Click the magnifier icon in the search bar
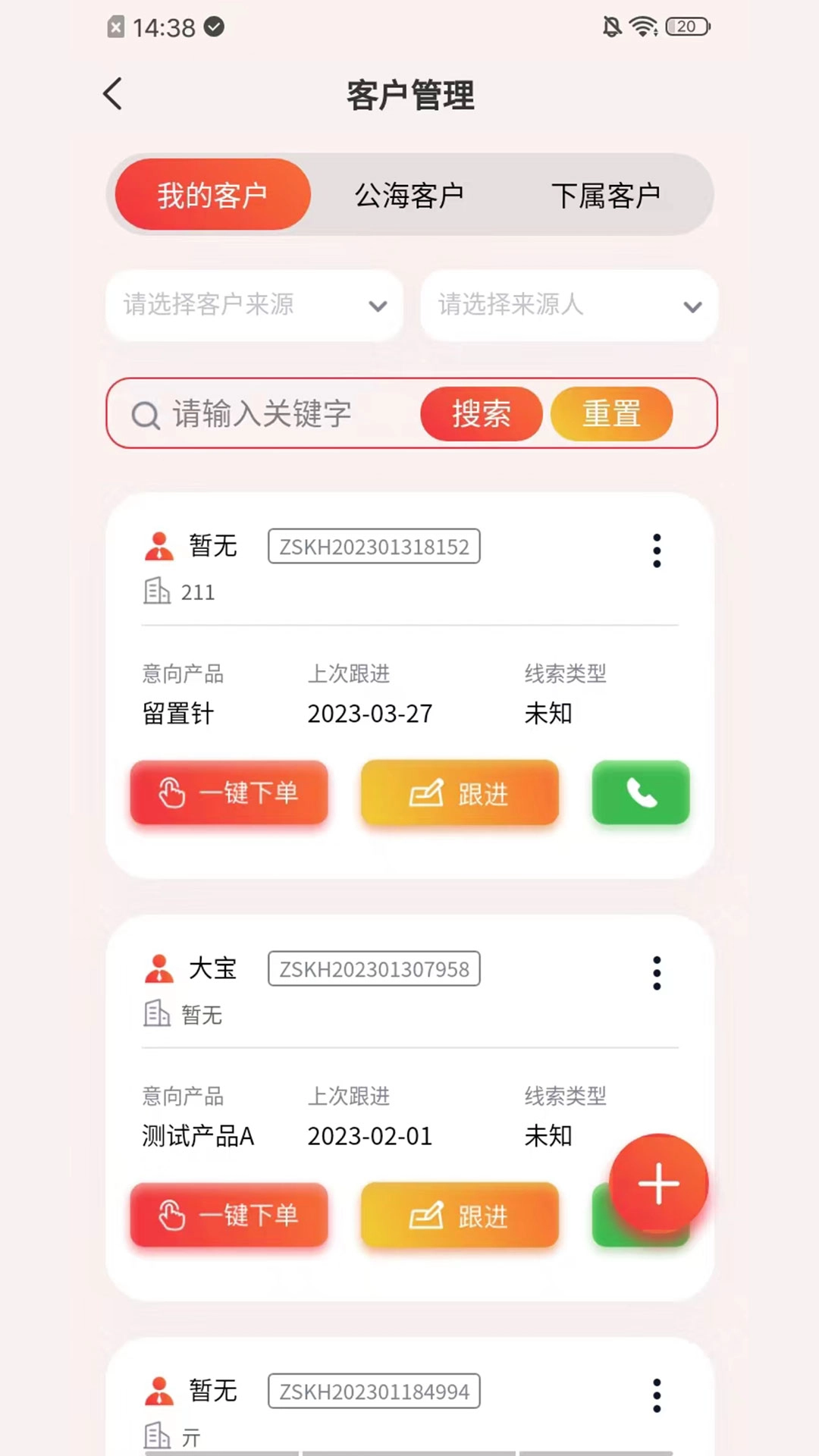 145,414
